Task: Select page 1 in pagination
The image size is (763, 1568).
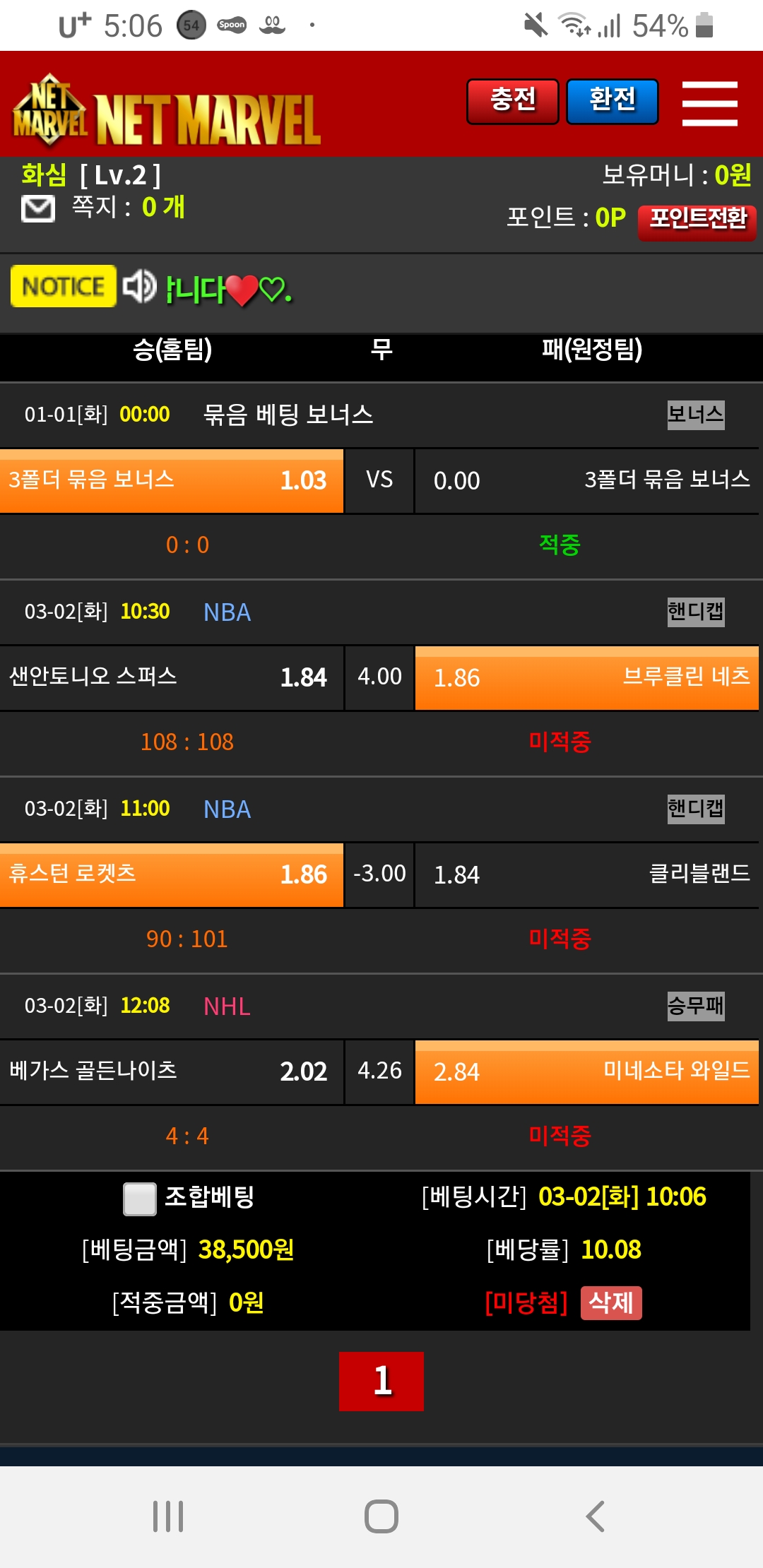Action: coord(381,1381)
